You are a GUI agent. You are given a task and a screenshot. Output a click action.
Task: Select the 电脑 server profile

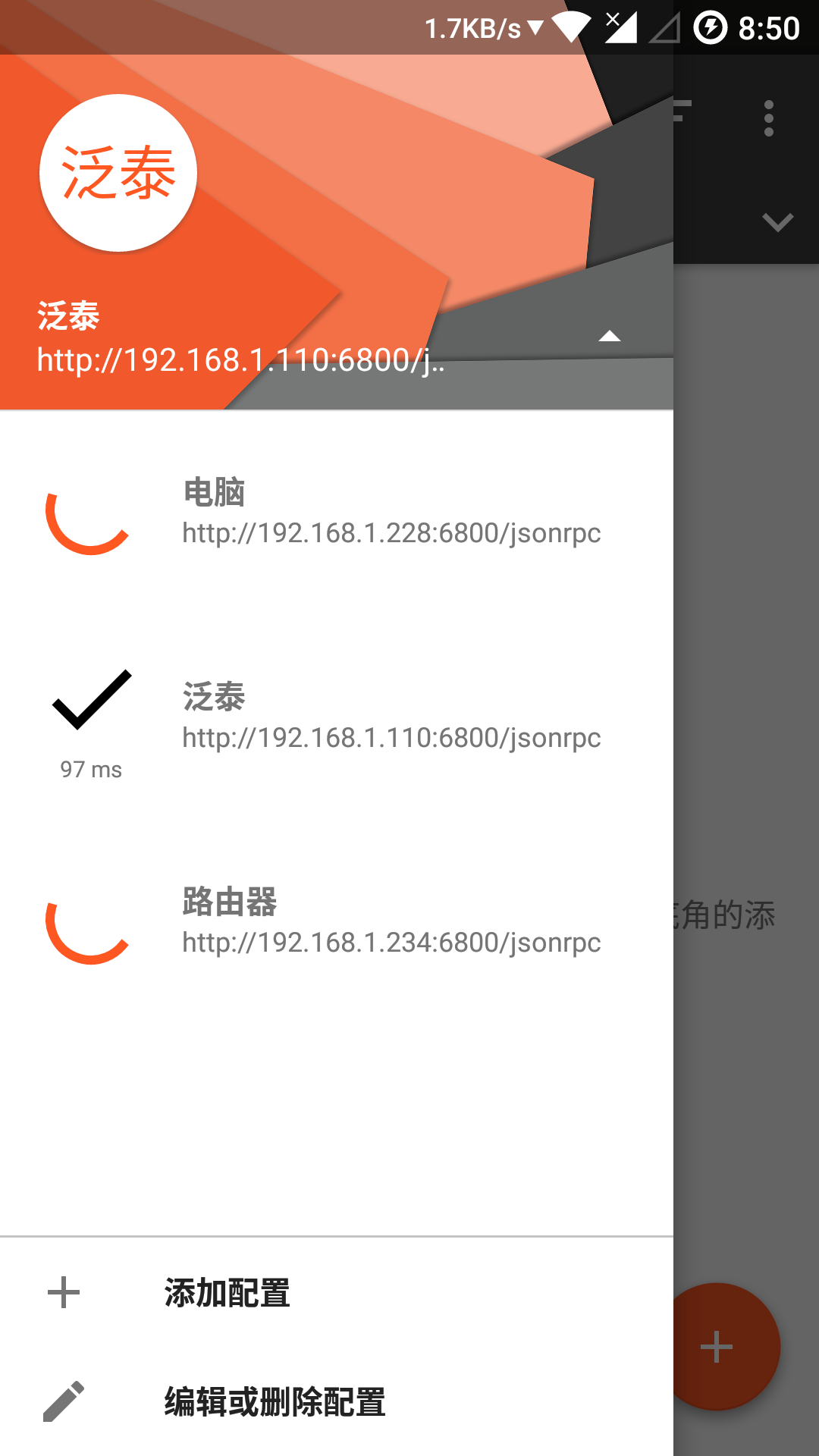coord(337,513)
